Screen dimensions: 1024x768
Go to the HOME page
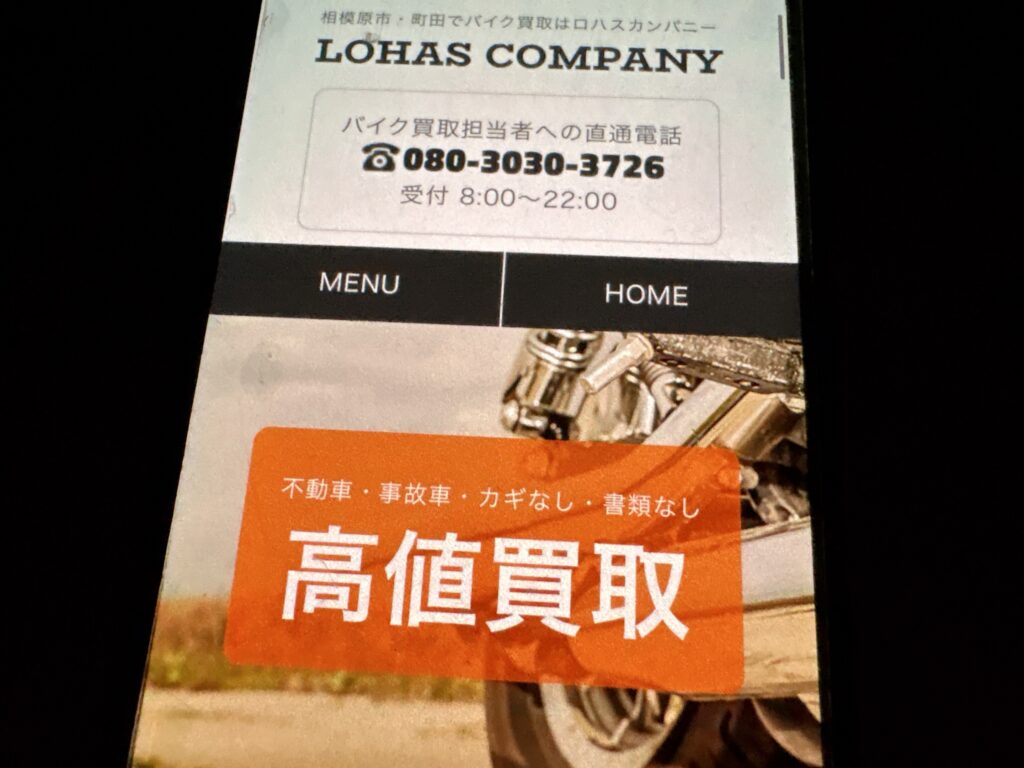pos(647,294)
